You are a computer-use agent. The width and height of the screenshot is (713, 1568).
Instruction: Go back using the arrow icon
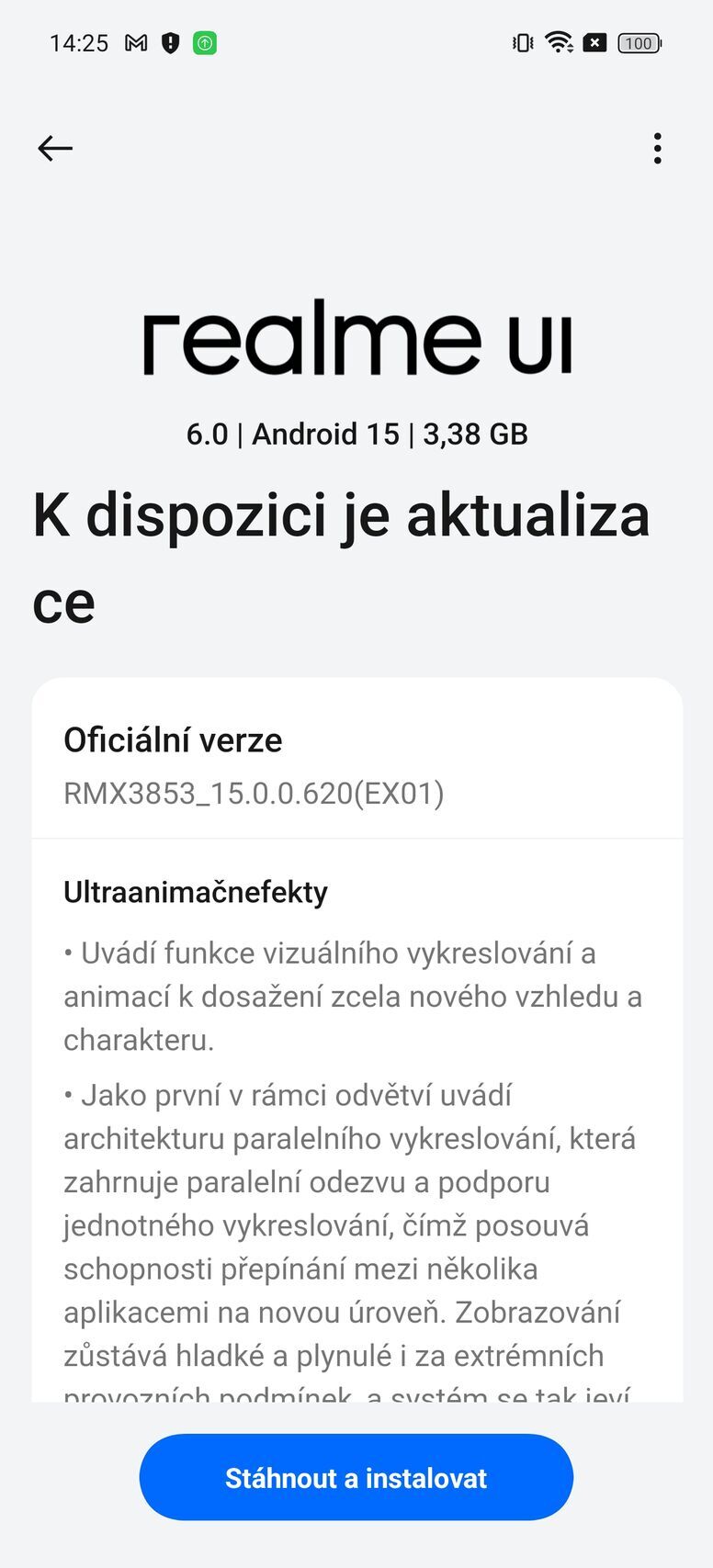tap(55, 148)
